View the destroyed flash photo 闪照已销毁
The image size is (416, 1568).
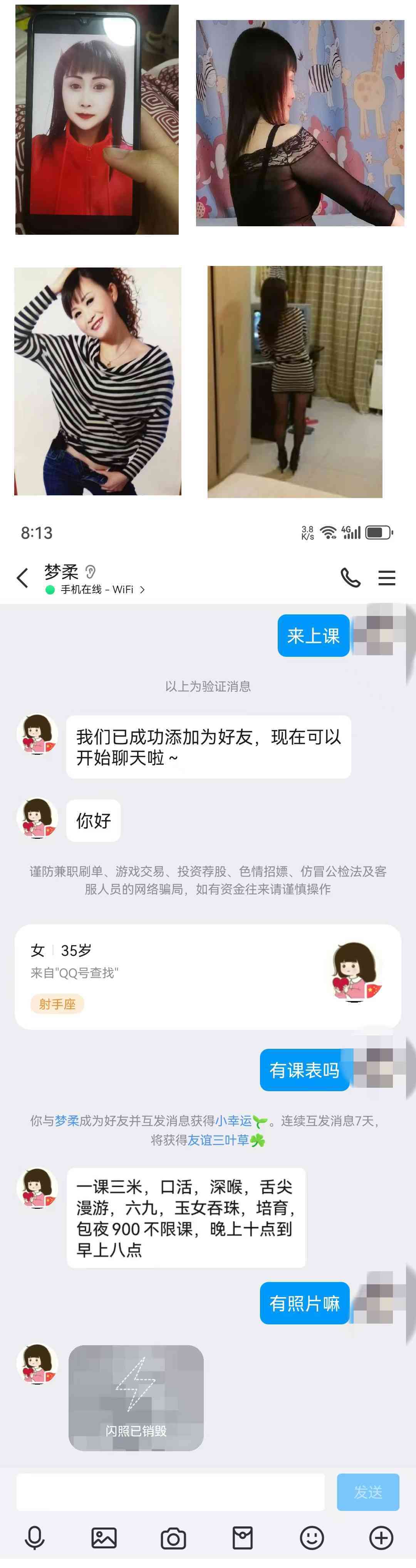[x=136, y=1398]
